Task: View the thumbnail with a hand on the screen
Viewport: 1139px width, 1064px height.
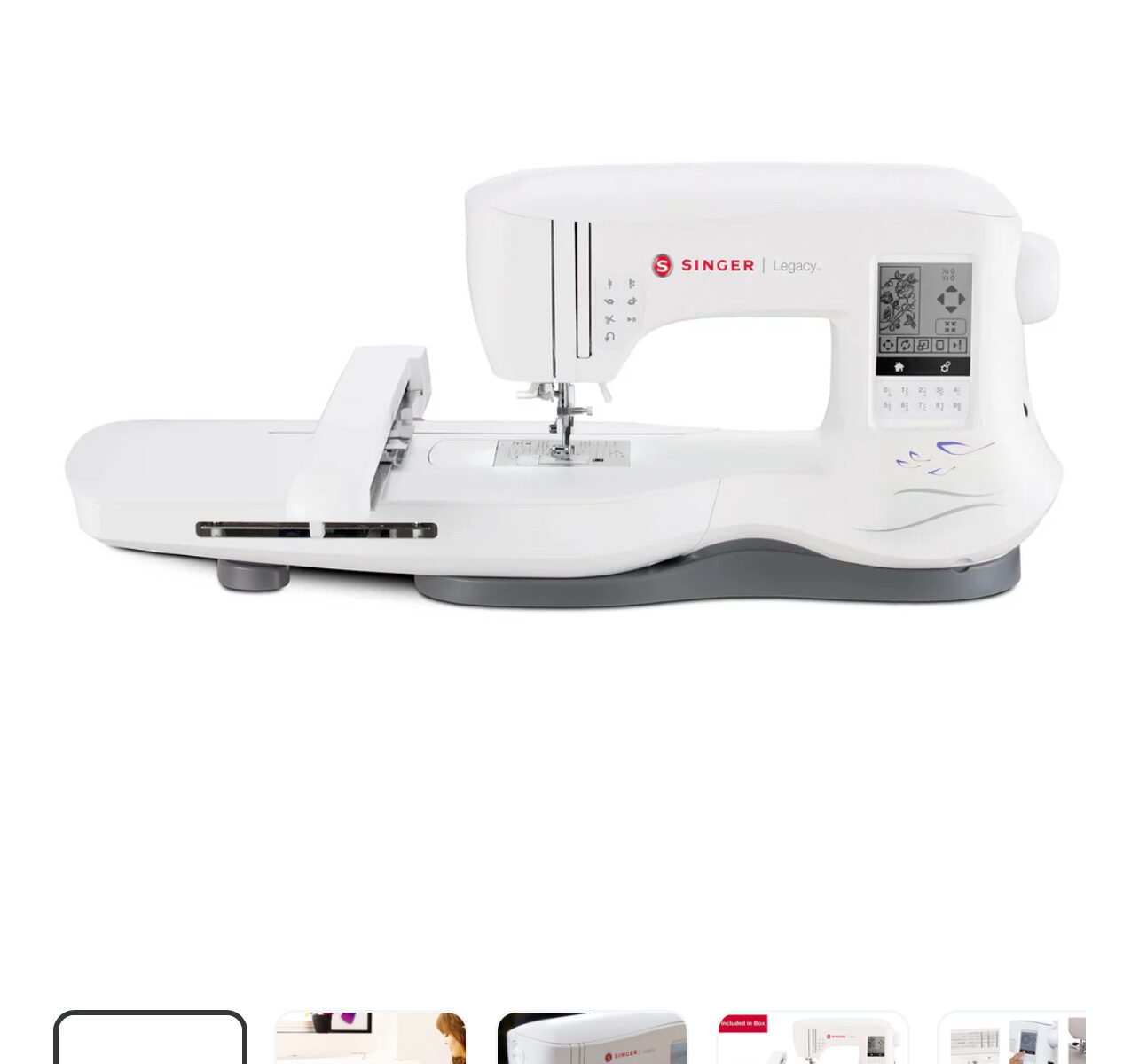Action: (1013, 1039)
